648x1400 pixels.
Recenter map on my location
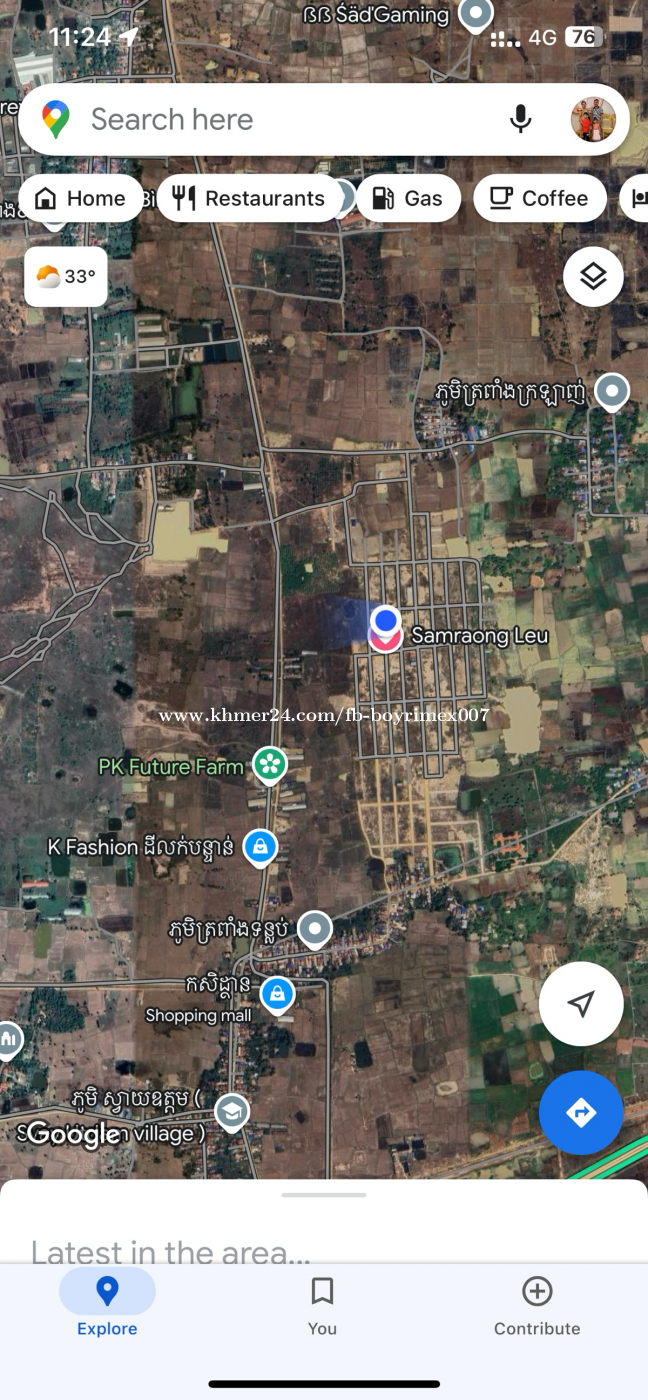coord(581,1003)
